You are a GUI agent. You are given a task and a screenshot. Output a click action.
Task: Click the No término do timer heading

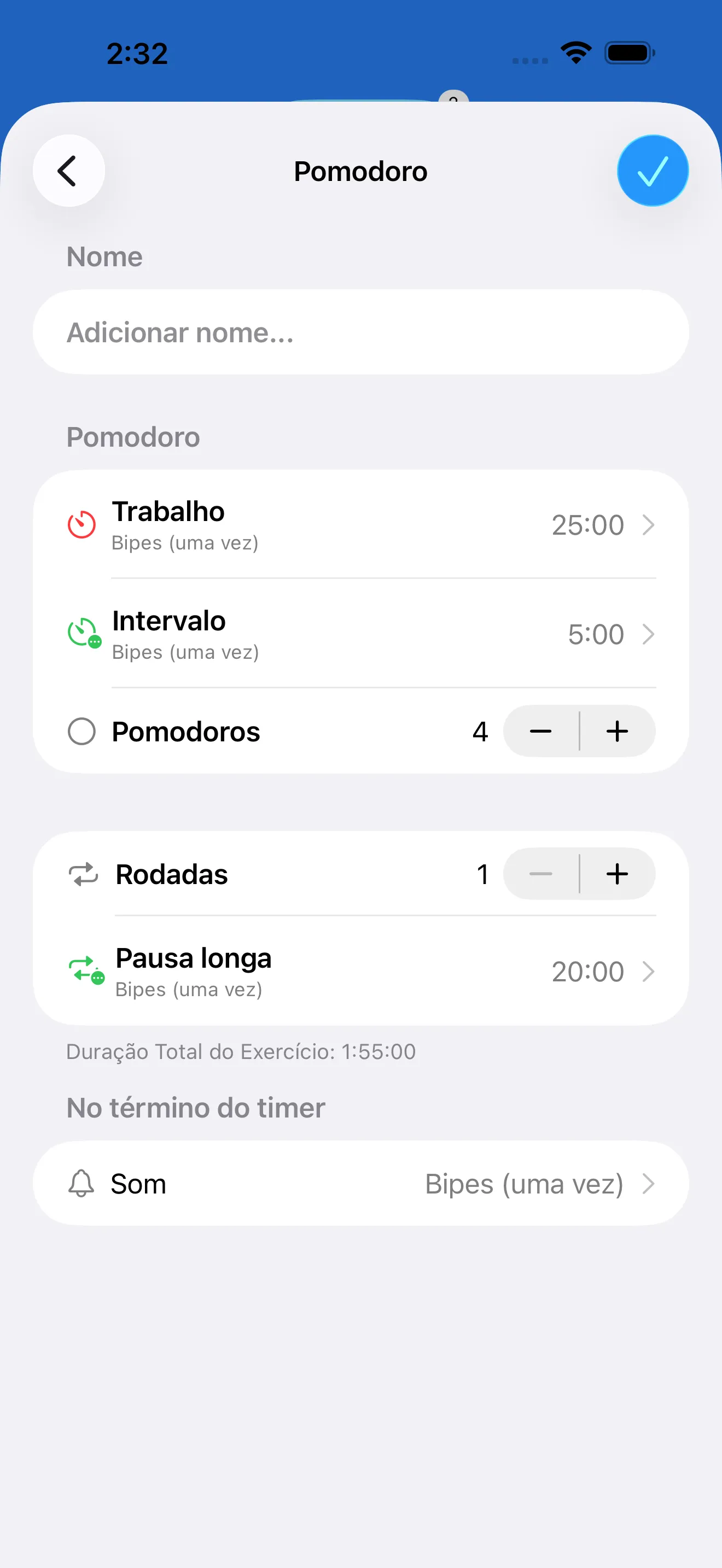click(x=195, y=1108)
